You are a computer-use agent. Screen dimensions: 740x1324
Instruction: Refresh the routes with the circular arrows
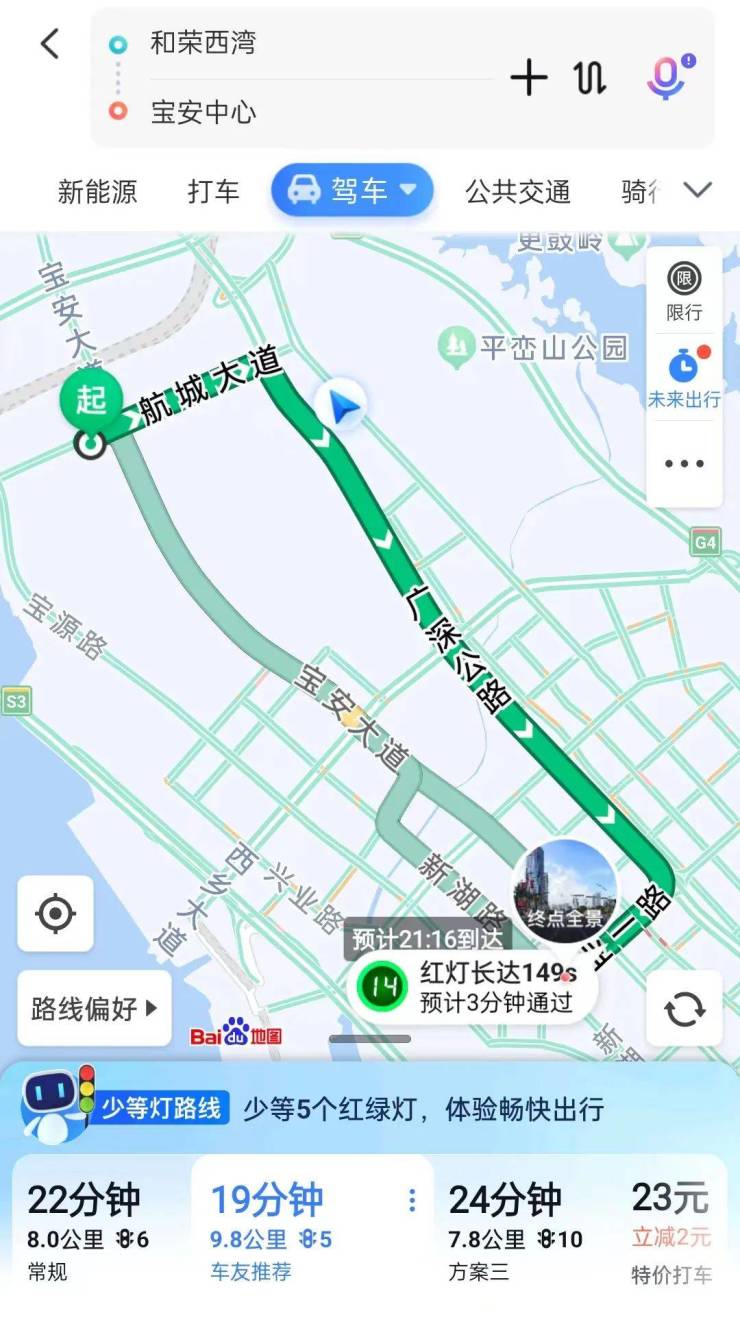[684, 1008]
